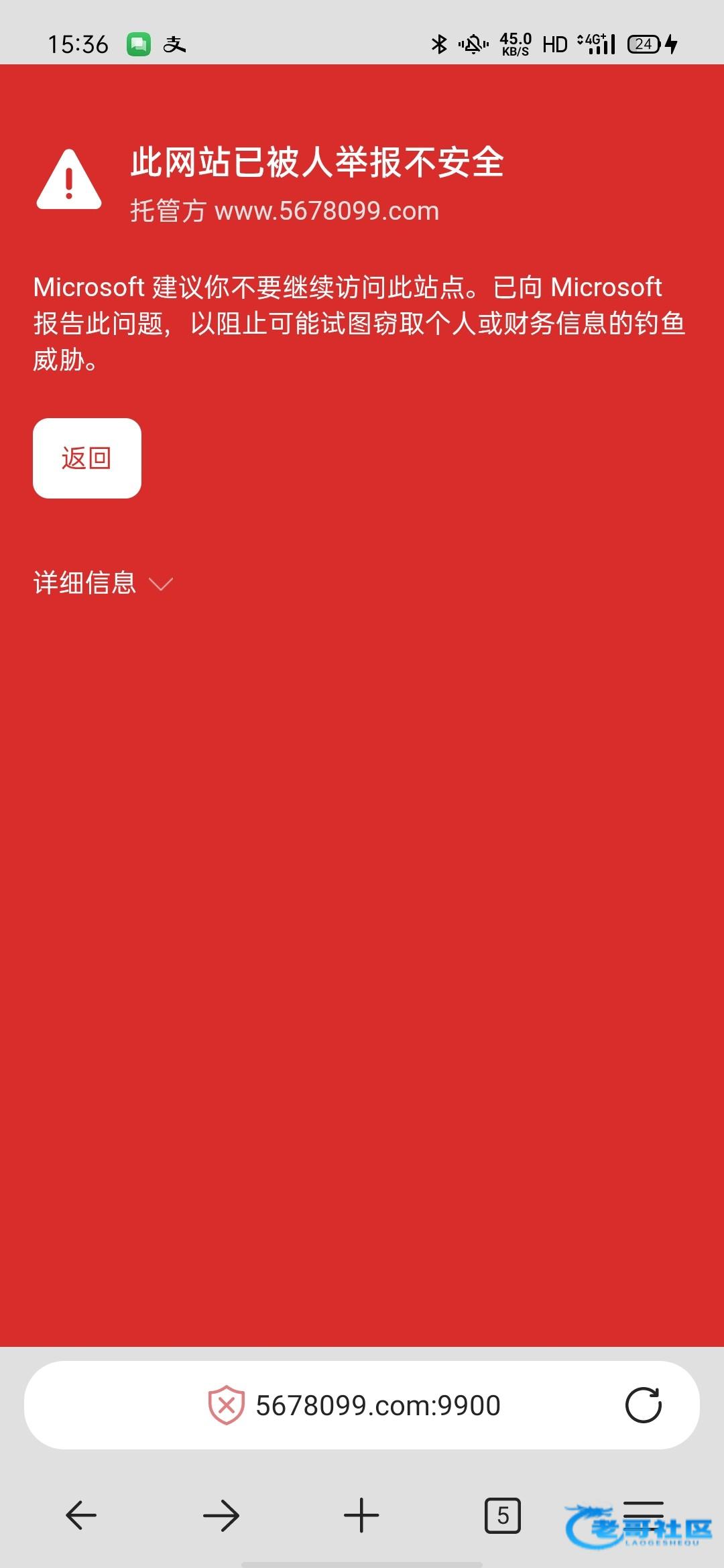Open the tab switcher showing 5

503,1516
